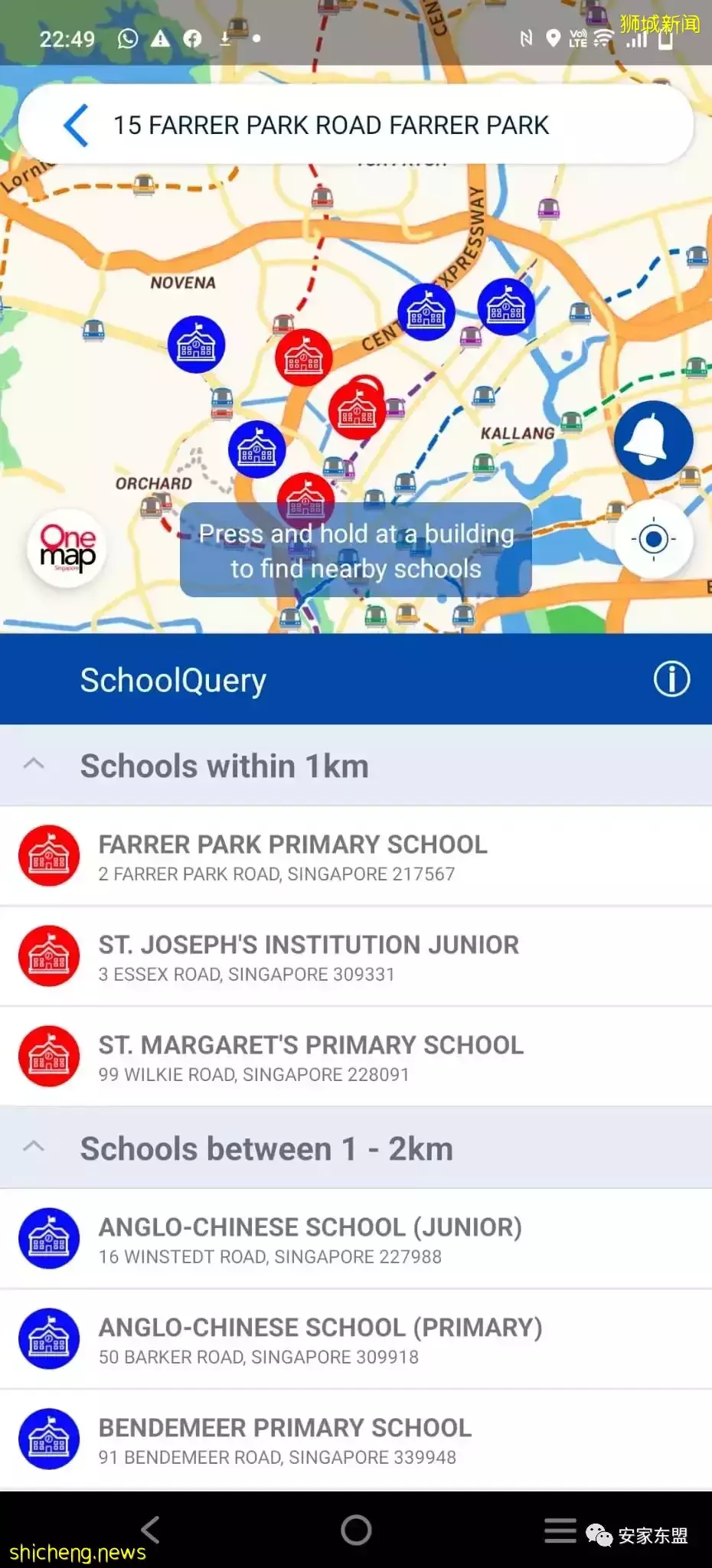The height and width of the screenshot is (1568, 712).
Task: Tap the blue school marker near Novena
Action: pos(196,345)
